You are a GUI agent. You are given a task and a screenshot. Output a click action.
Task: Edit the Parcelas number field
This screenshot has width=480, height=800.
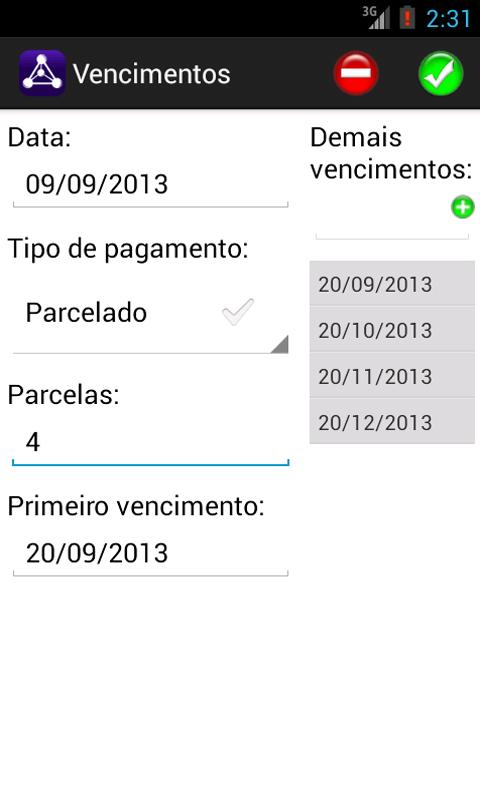point(150,442)
